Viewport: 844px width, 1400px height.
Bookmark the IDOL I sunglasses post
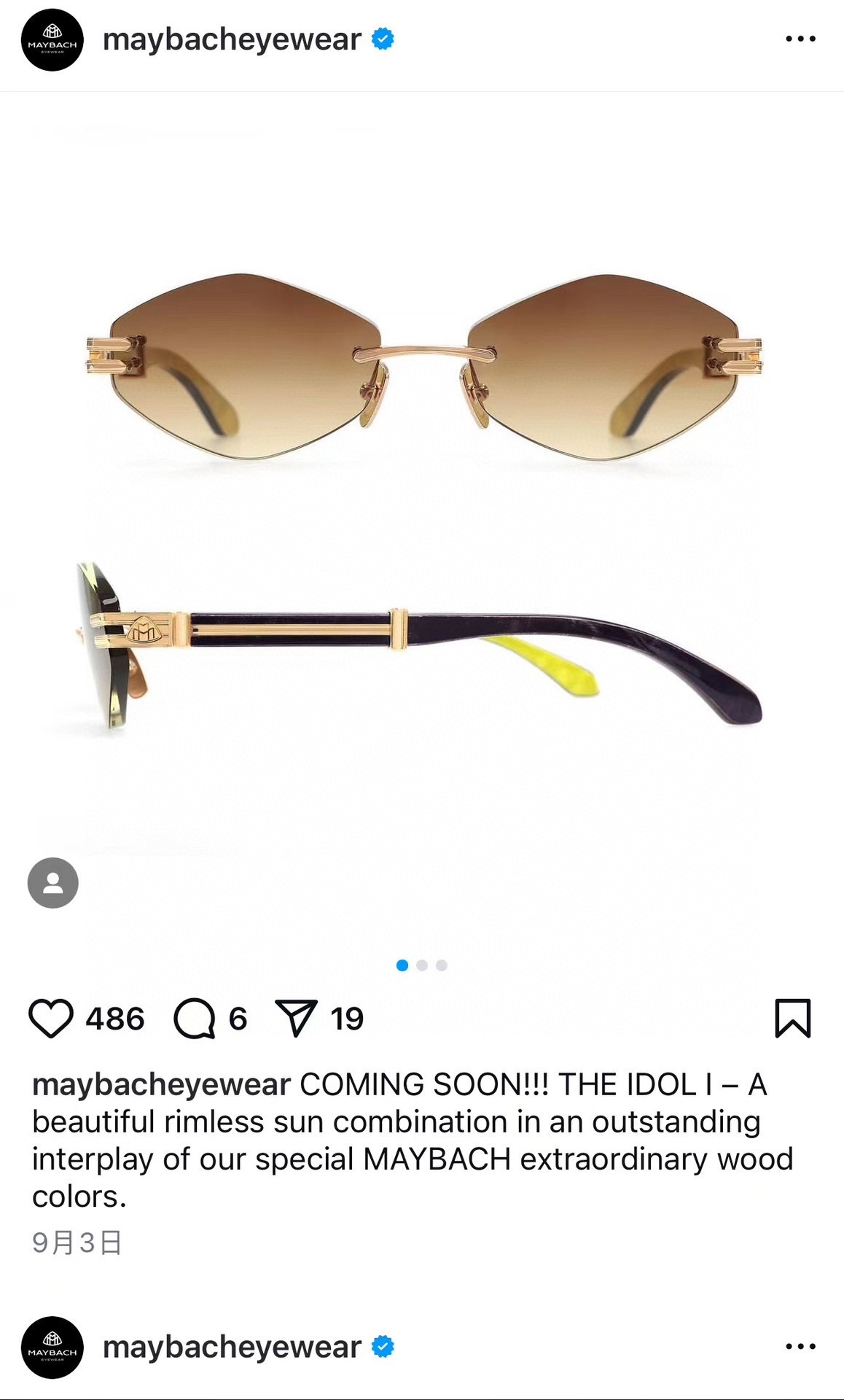[792, 1018]
